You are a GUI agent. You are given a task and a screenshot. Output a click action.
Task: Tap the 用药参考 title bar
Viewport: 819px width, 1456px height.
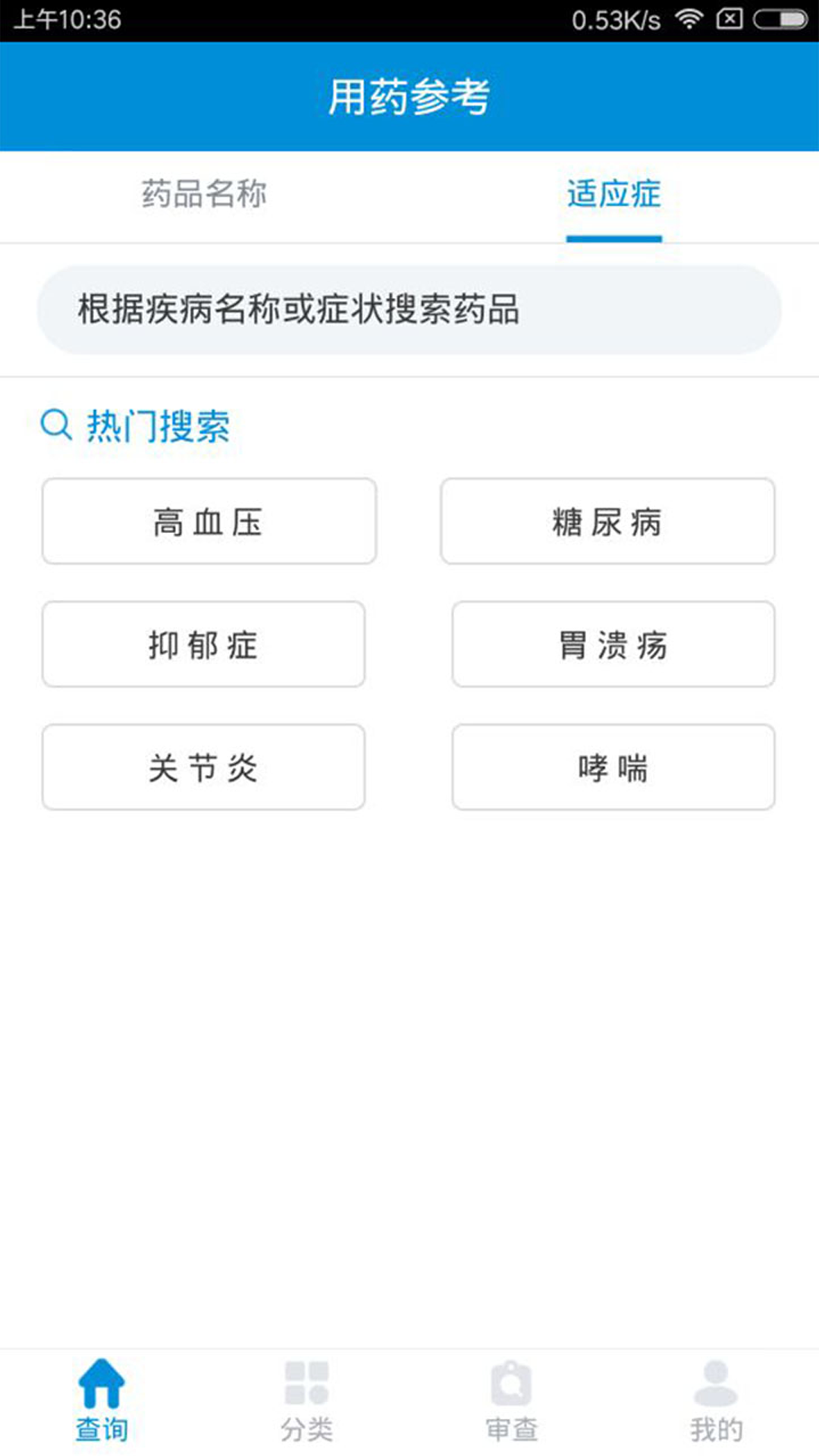point(409,96)
